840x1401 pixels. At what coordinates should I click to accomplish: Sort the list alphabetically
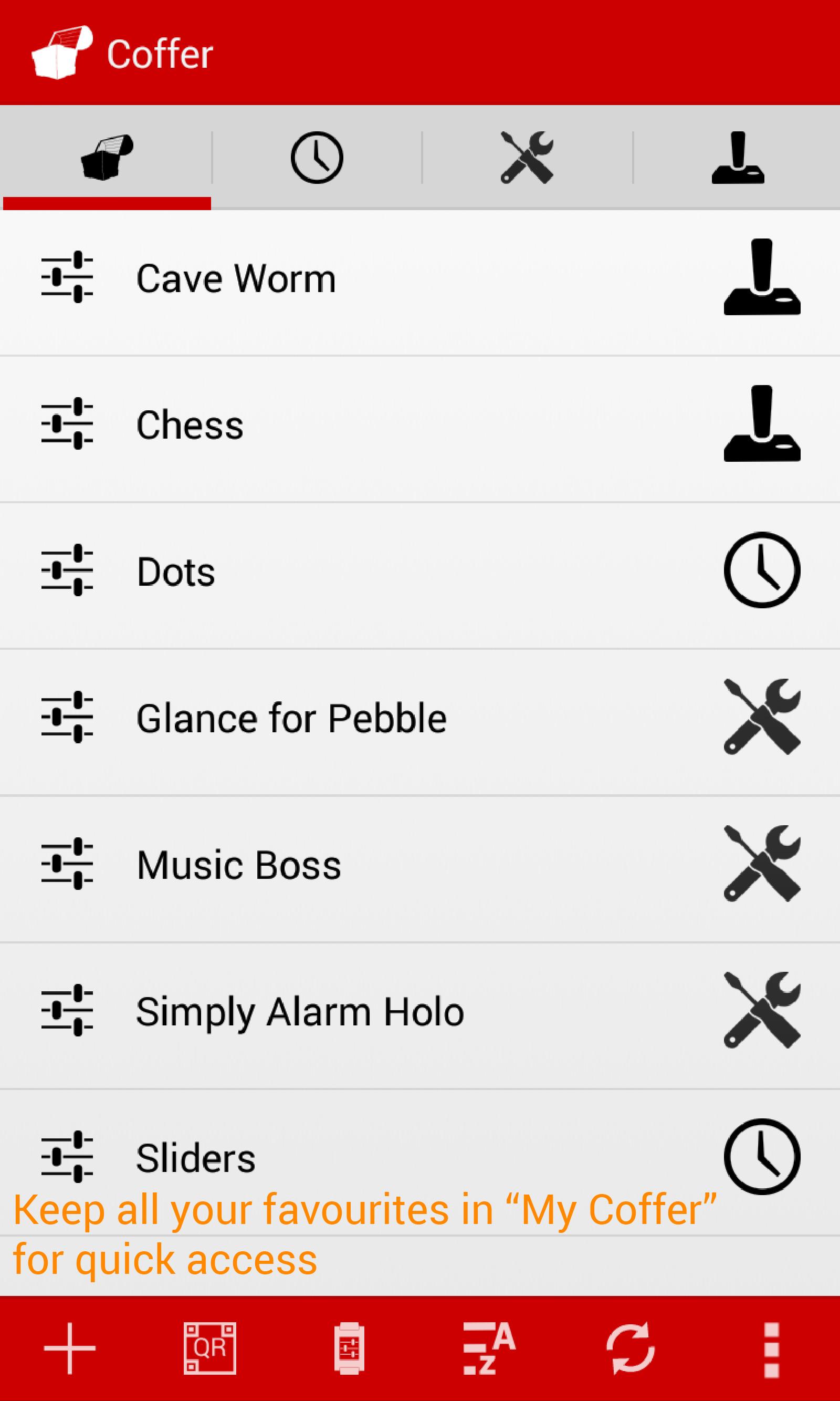click(489, 1348)
